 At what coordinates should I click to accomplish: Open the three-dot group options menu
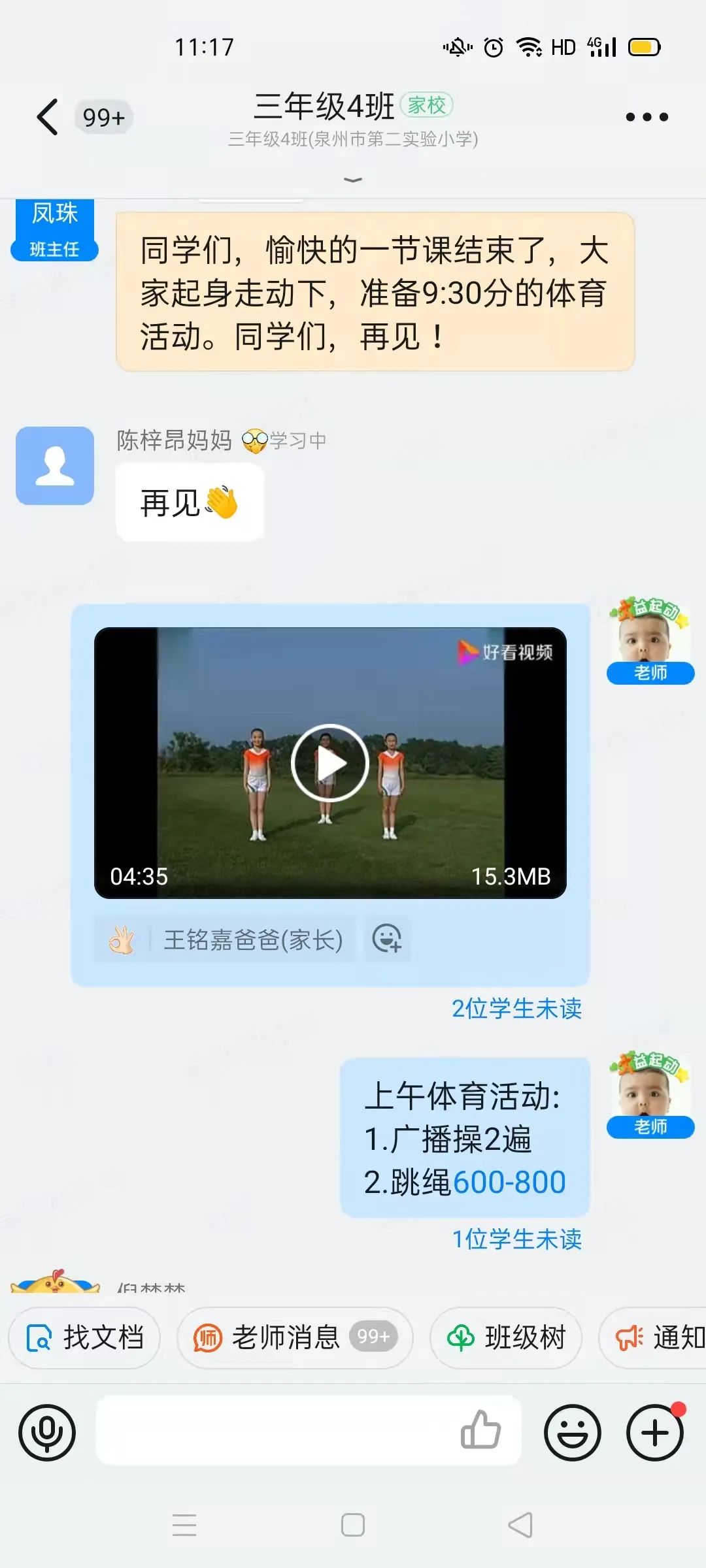647,118
